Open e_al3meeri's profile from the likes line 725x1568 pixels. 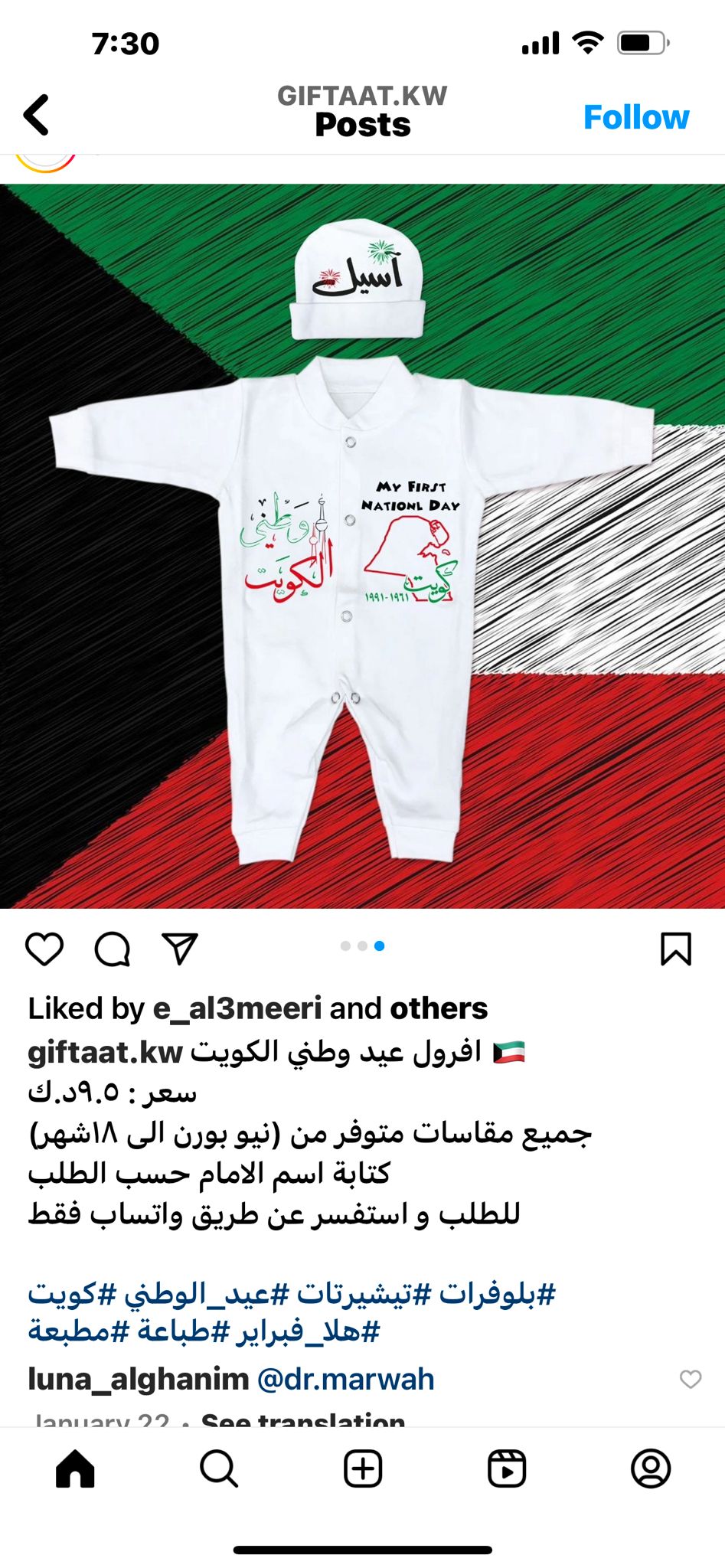(237, 1008)
